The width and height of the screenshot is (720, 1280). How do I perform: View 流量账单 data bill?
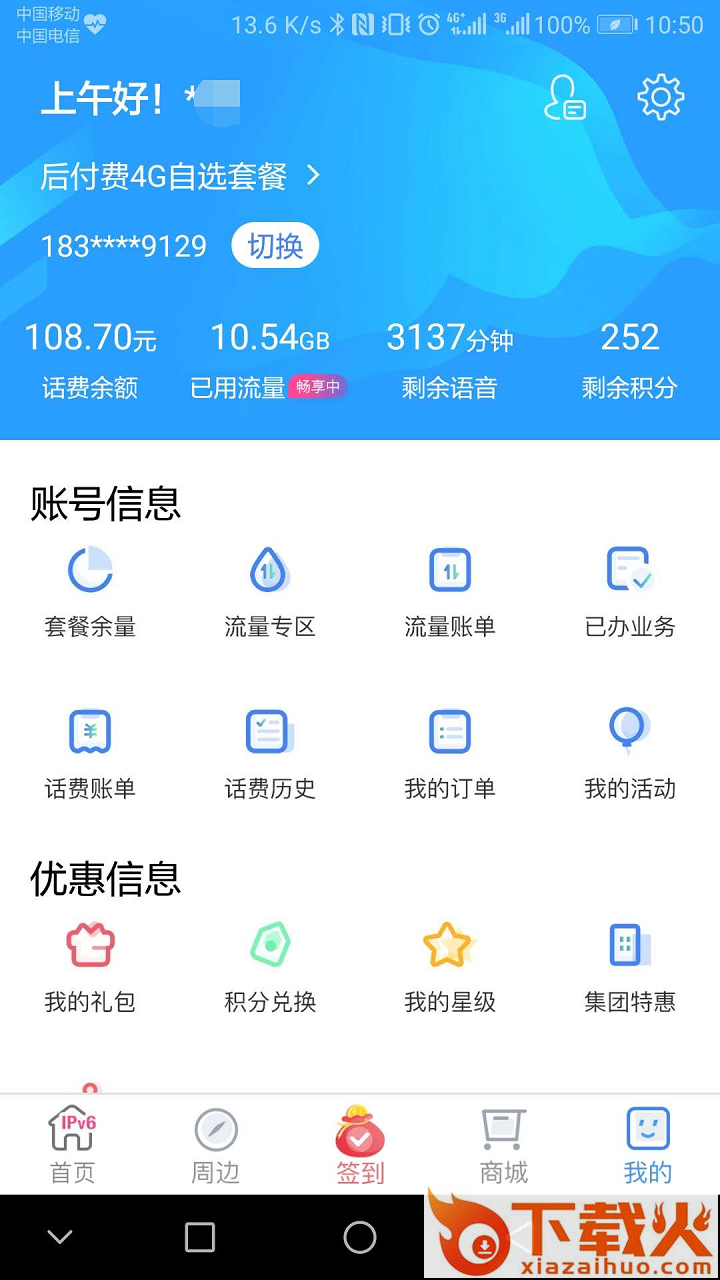[450, 592]
